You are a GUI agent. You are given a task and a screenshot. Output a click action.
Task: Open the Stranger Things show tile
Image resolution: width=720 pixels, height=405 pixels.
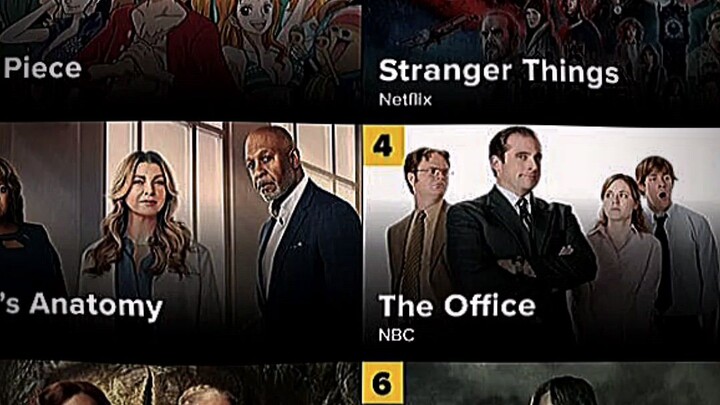coord(540,55)
